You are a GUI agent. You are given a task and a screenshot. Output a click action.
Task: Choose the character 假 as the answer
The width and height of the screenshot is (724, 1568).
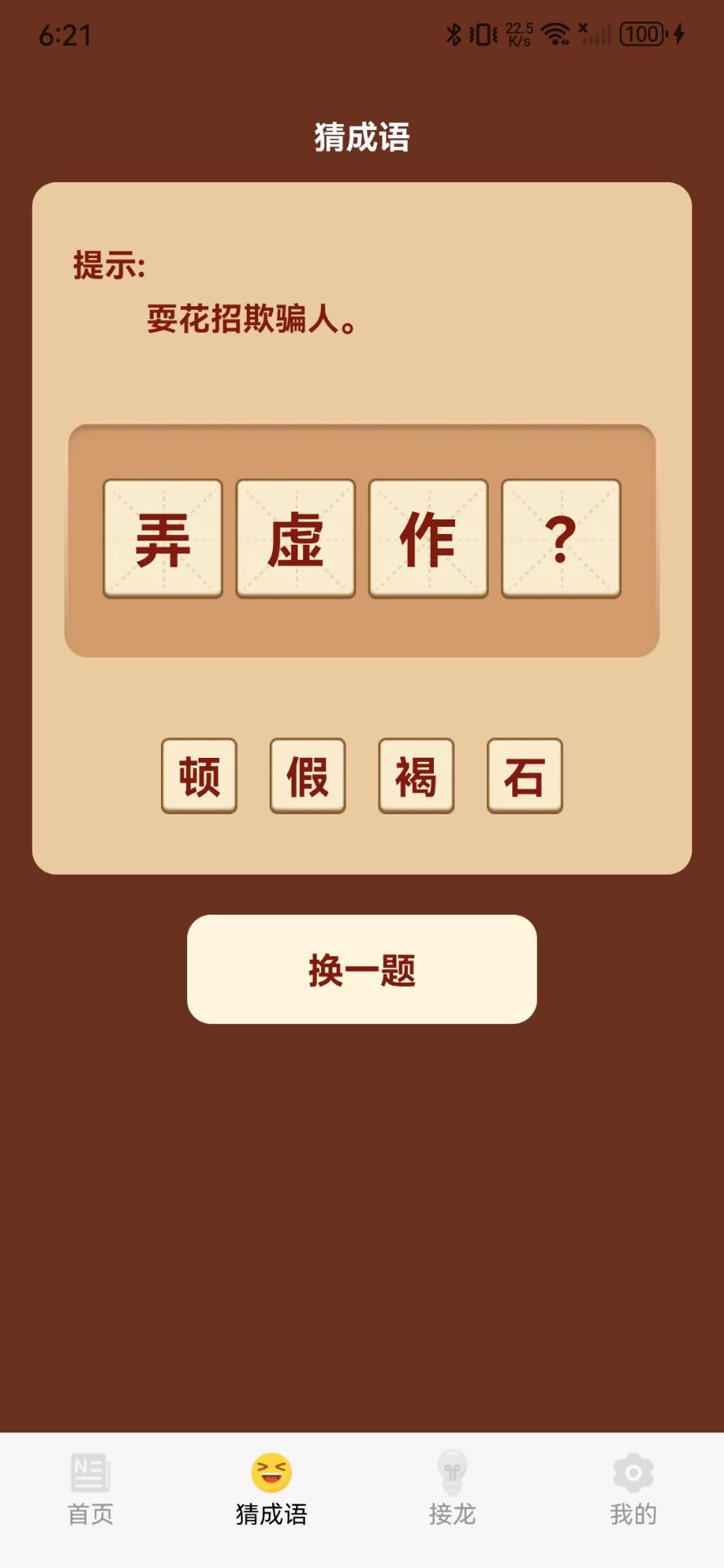tap(308, 776)
